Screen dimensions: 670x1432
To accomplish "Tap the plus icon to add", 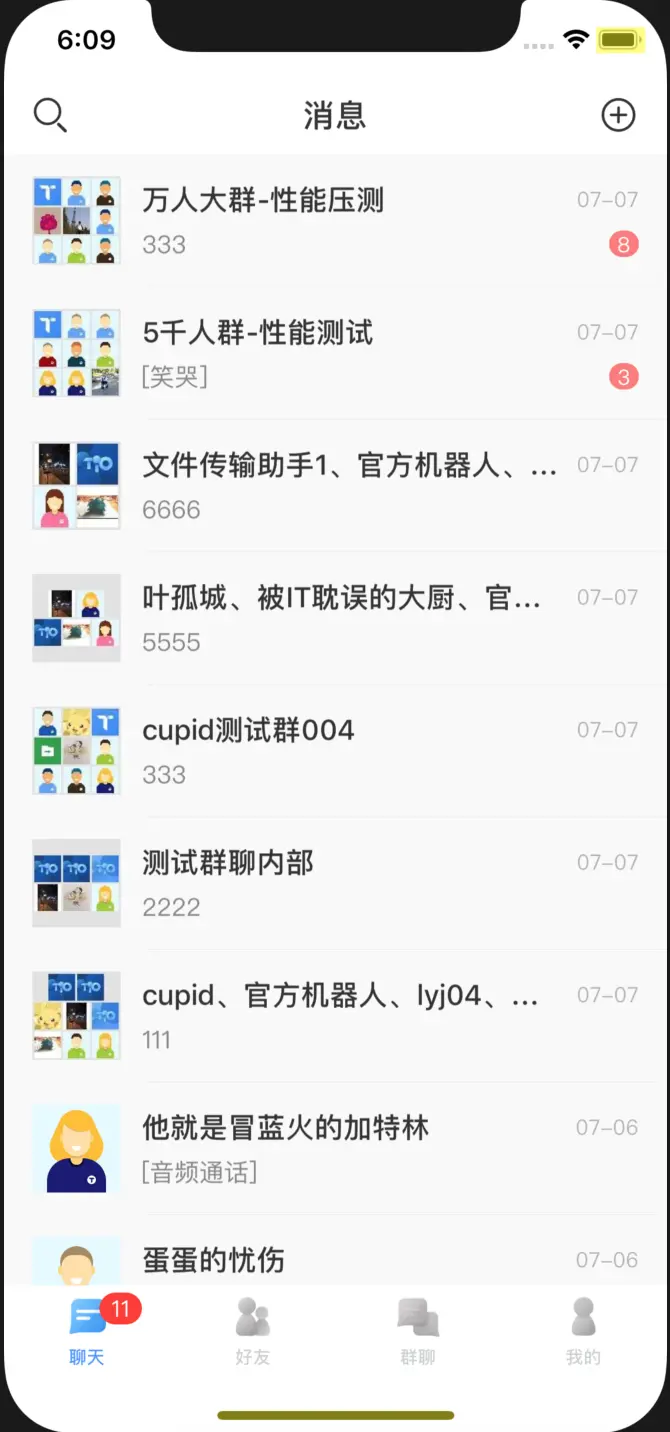I will [618, 116].
